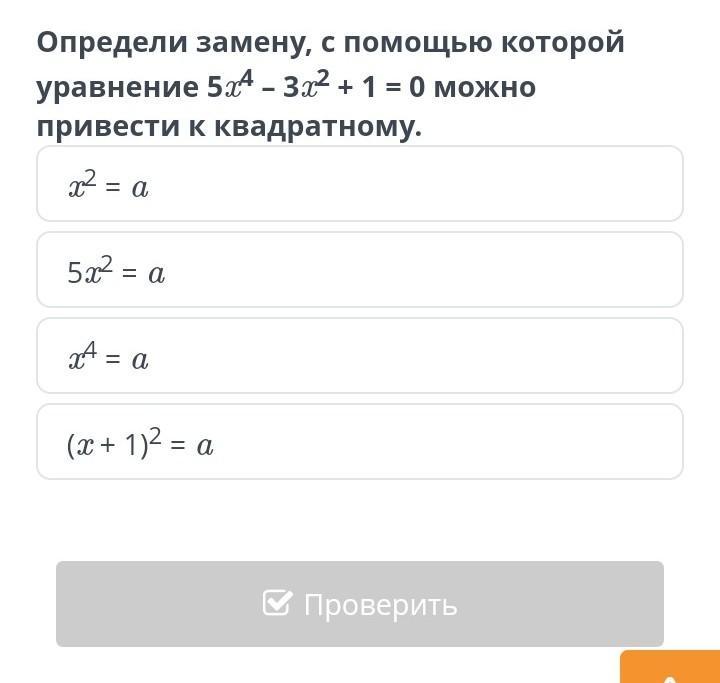720x683 pixels.
Task: Pick the answer x⁴ = a
Action: 360,356
